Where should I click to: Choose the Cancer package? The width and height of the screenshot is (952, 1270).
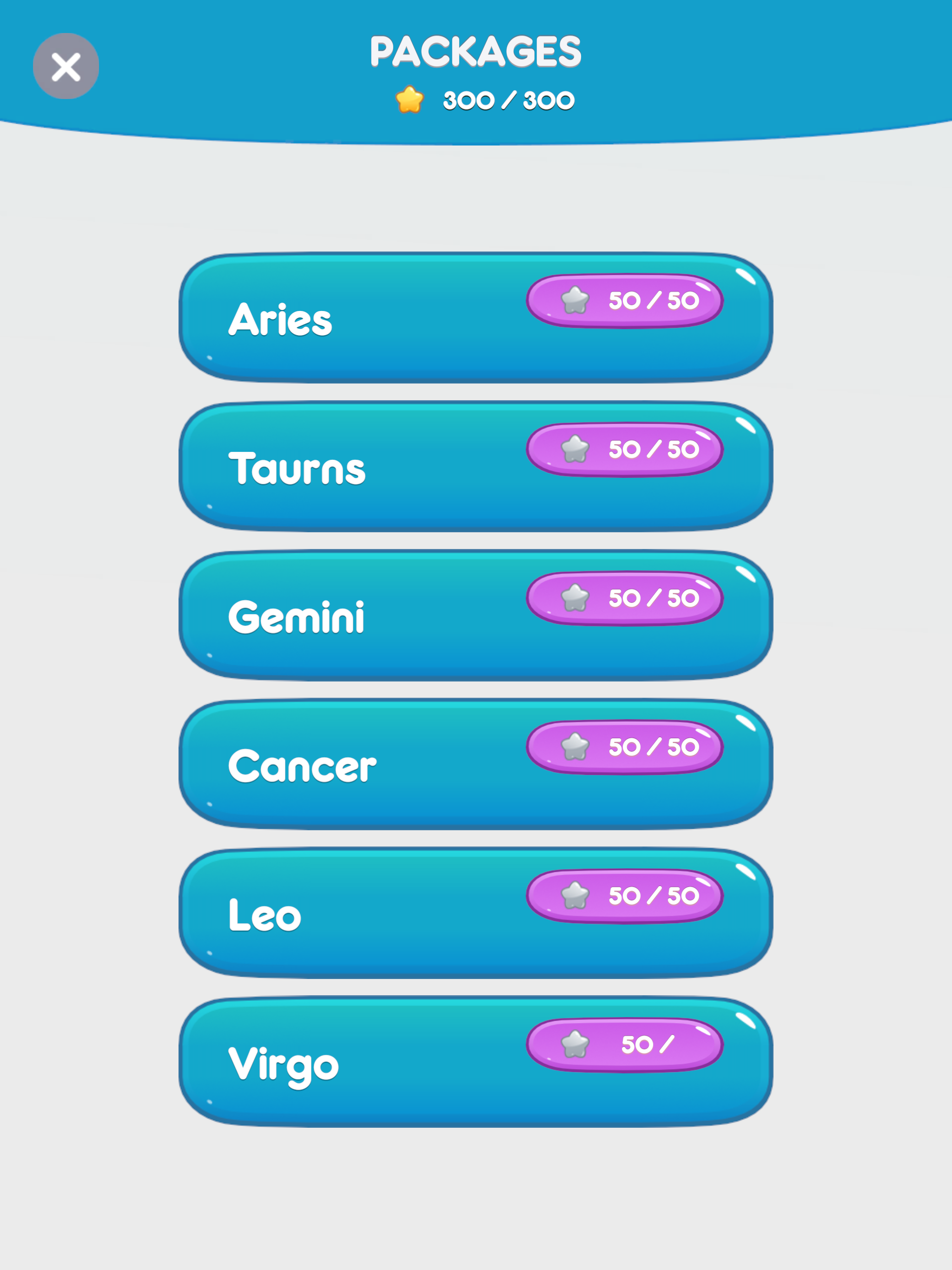click(476, 764)
